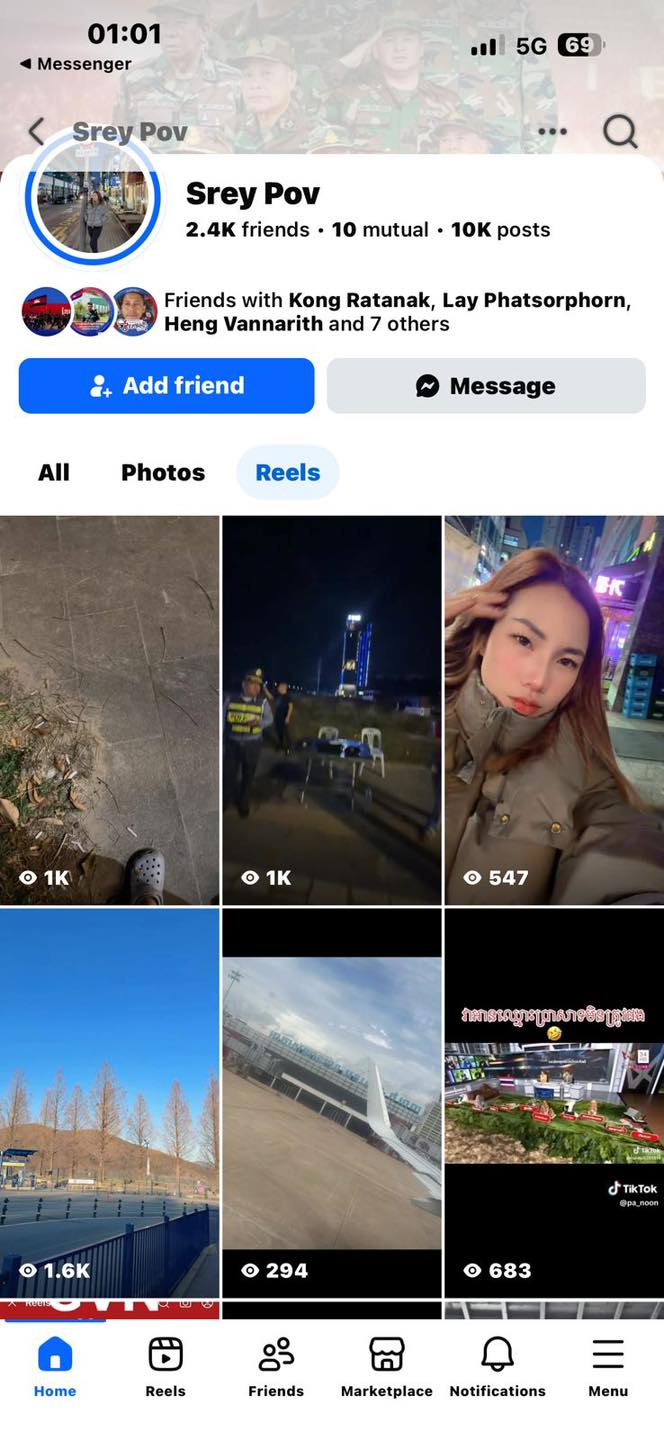Open Reels in the bottom bar
The image size is (664, 1440).
[165, 1367]
